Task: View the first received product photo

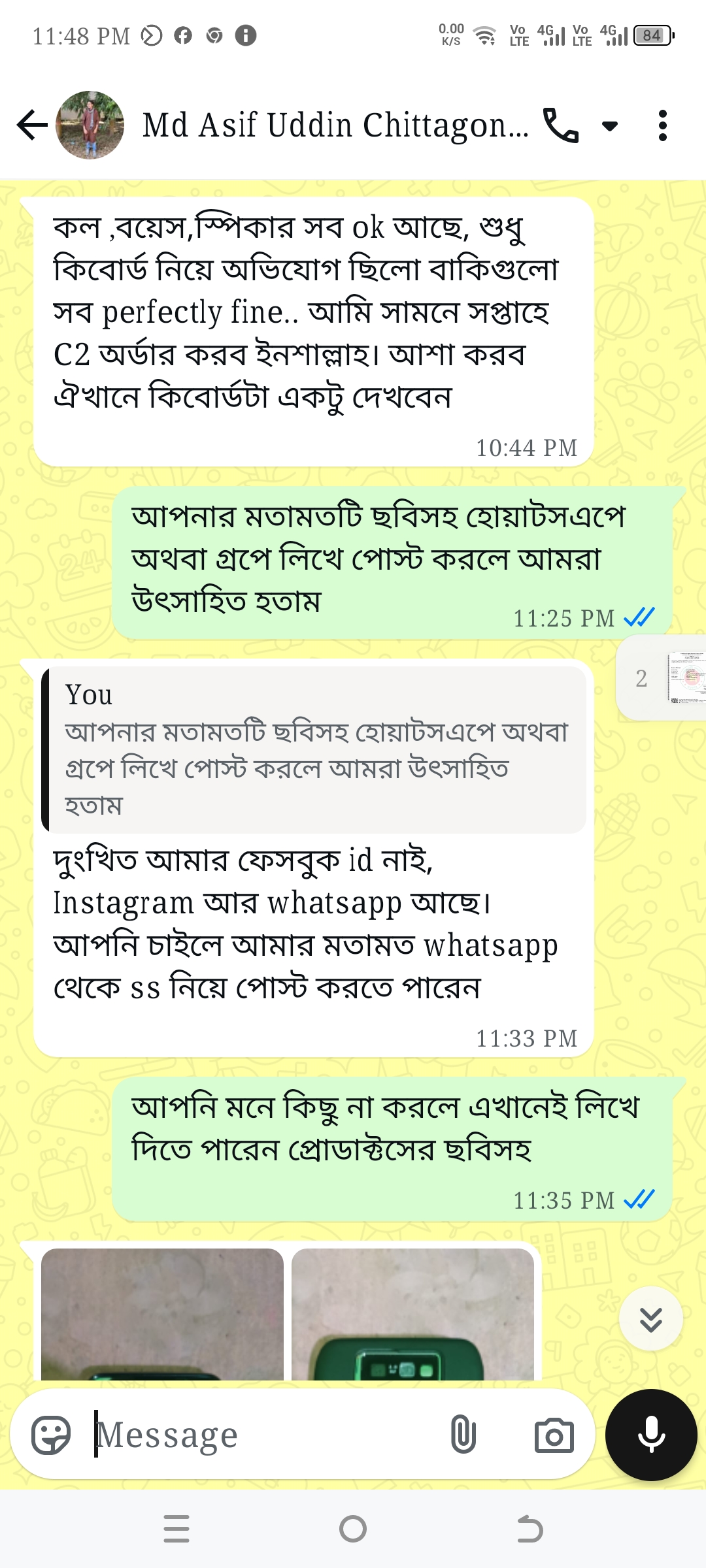Action: pyautogui.click(x=162, y=1313)
